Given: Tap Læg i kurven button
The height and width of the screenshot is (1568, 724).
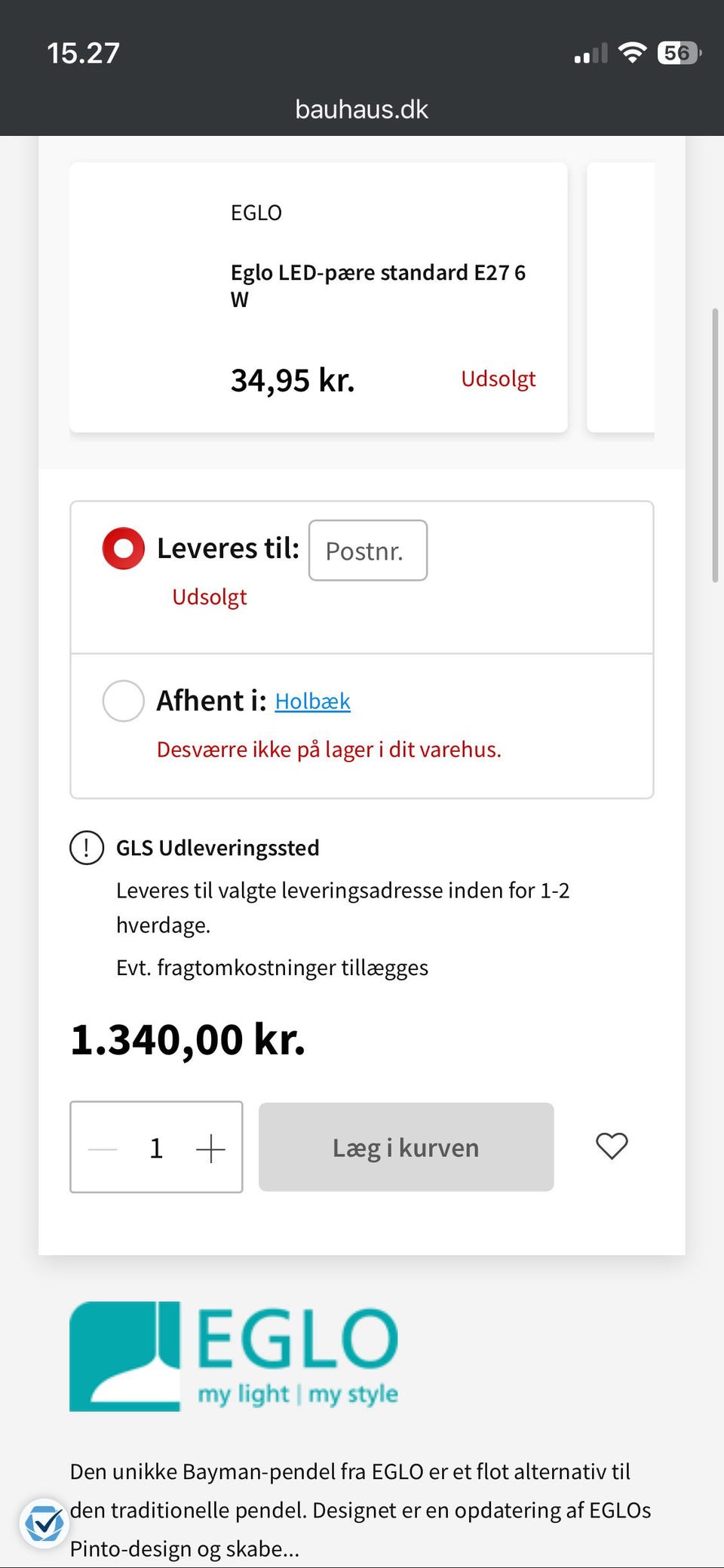Looking at the screenshot, I should pyautogui.click(x=406, y=1147).
